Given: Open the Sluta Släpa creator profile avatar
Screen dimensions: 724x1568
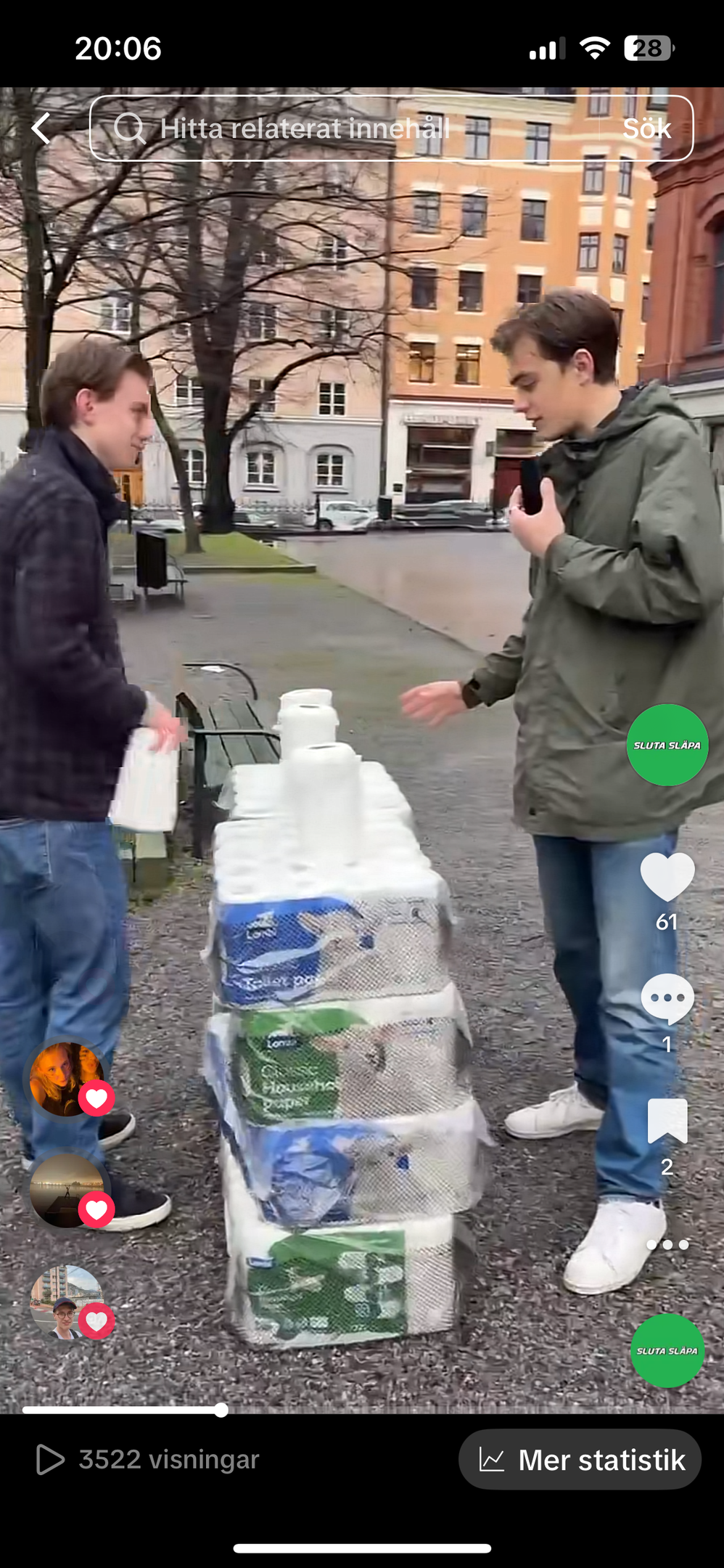Looking at the screenshot, I should [x=667, y=745].
